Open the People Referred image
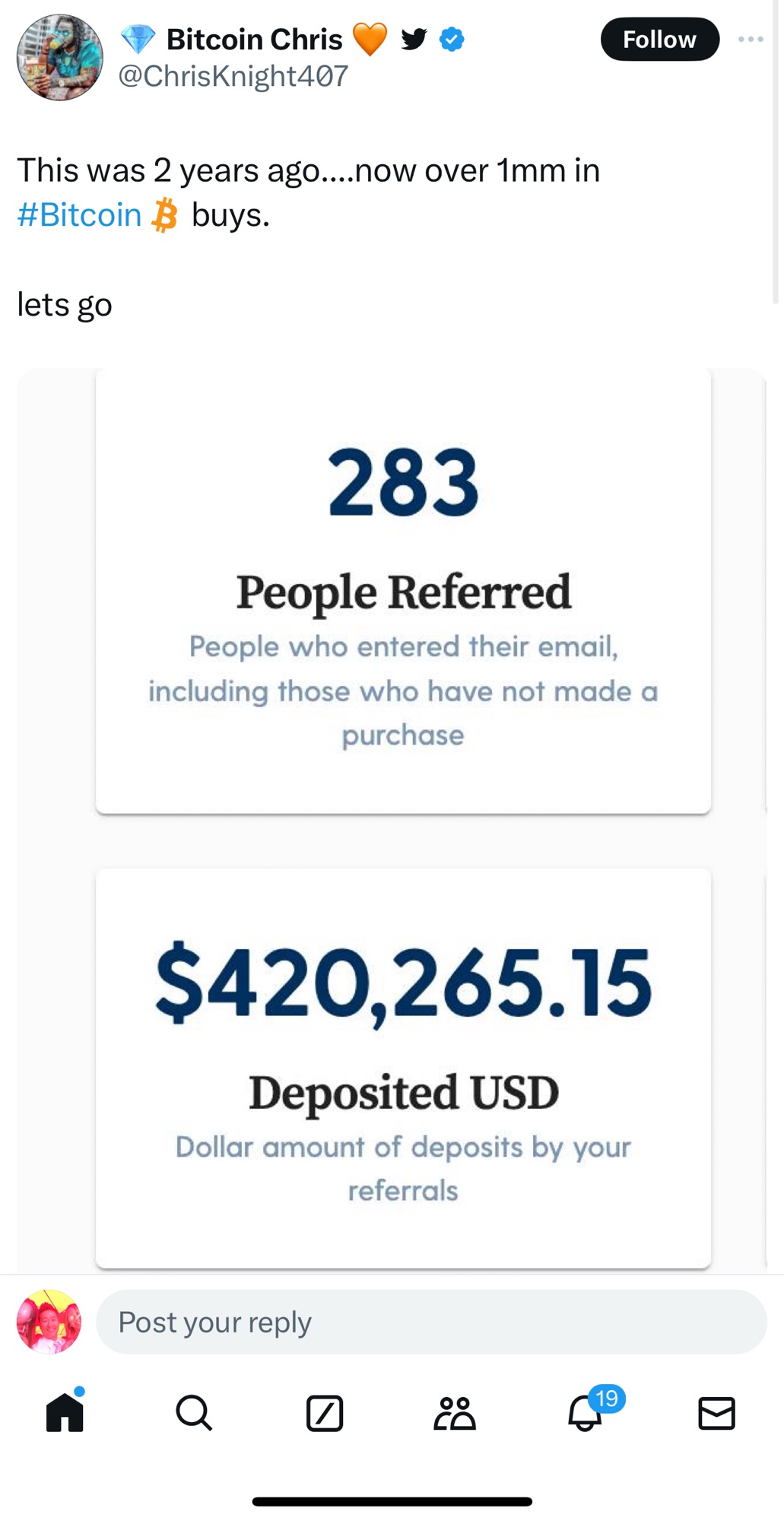784x1521 pixels. coord(403,591)
